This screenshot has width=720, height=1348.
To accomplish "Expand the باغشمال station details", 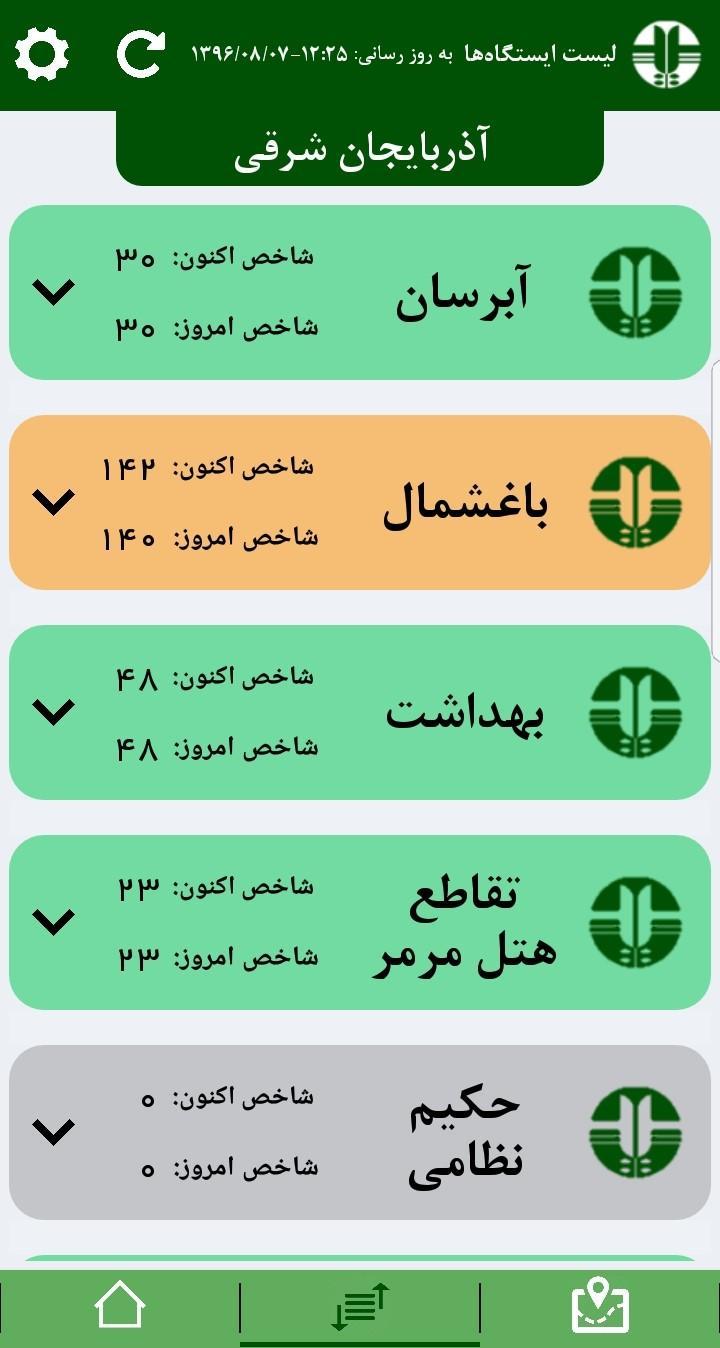I will 54,502.
